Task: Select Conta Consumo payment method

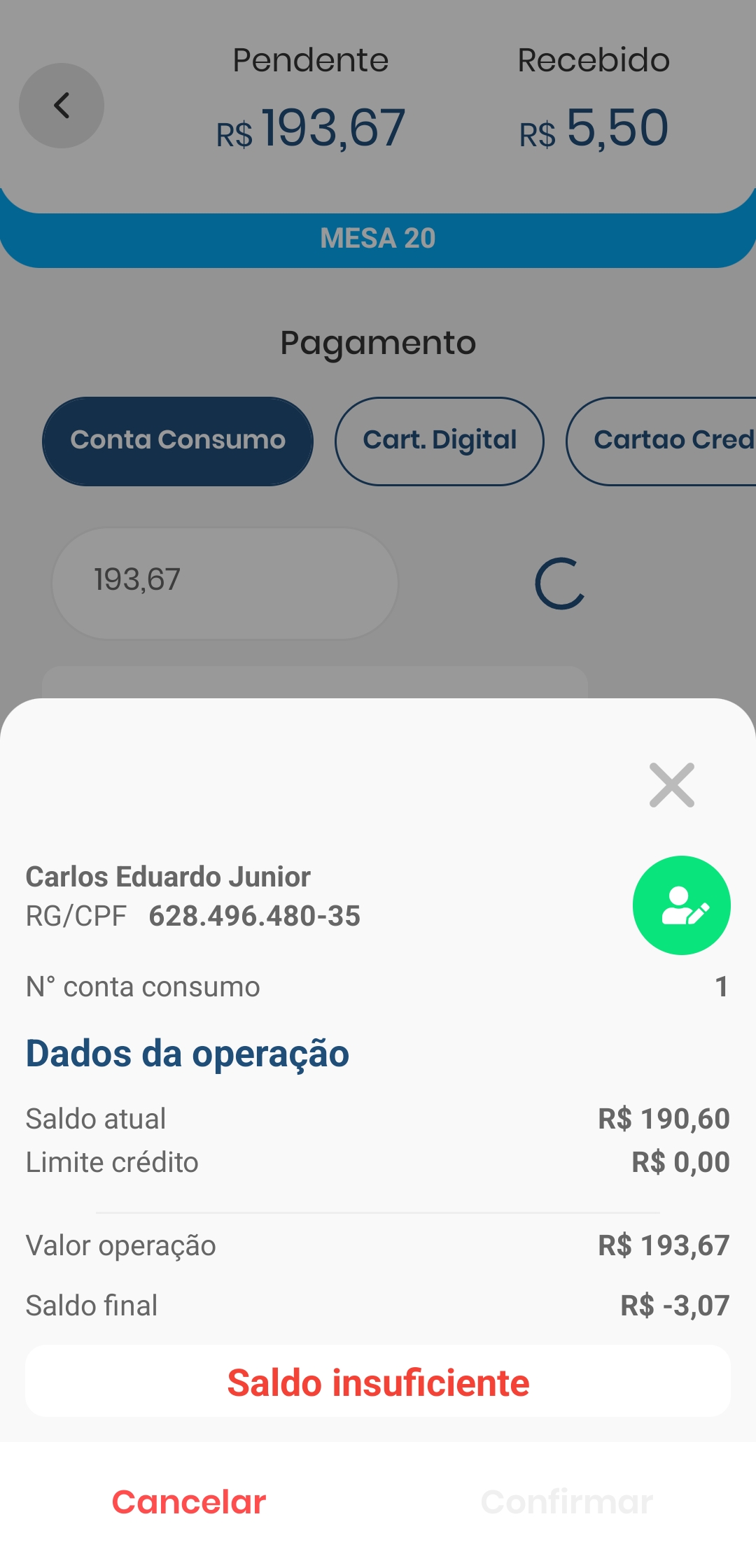Action: click(x=178, y=442)
